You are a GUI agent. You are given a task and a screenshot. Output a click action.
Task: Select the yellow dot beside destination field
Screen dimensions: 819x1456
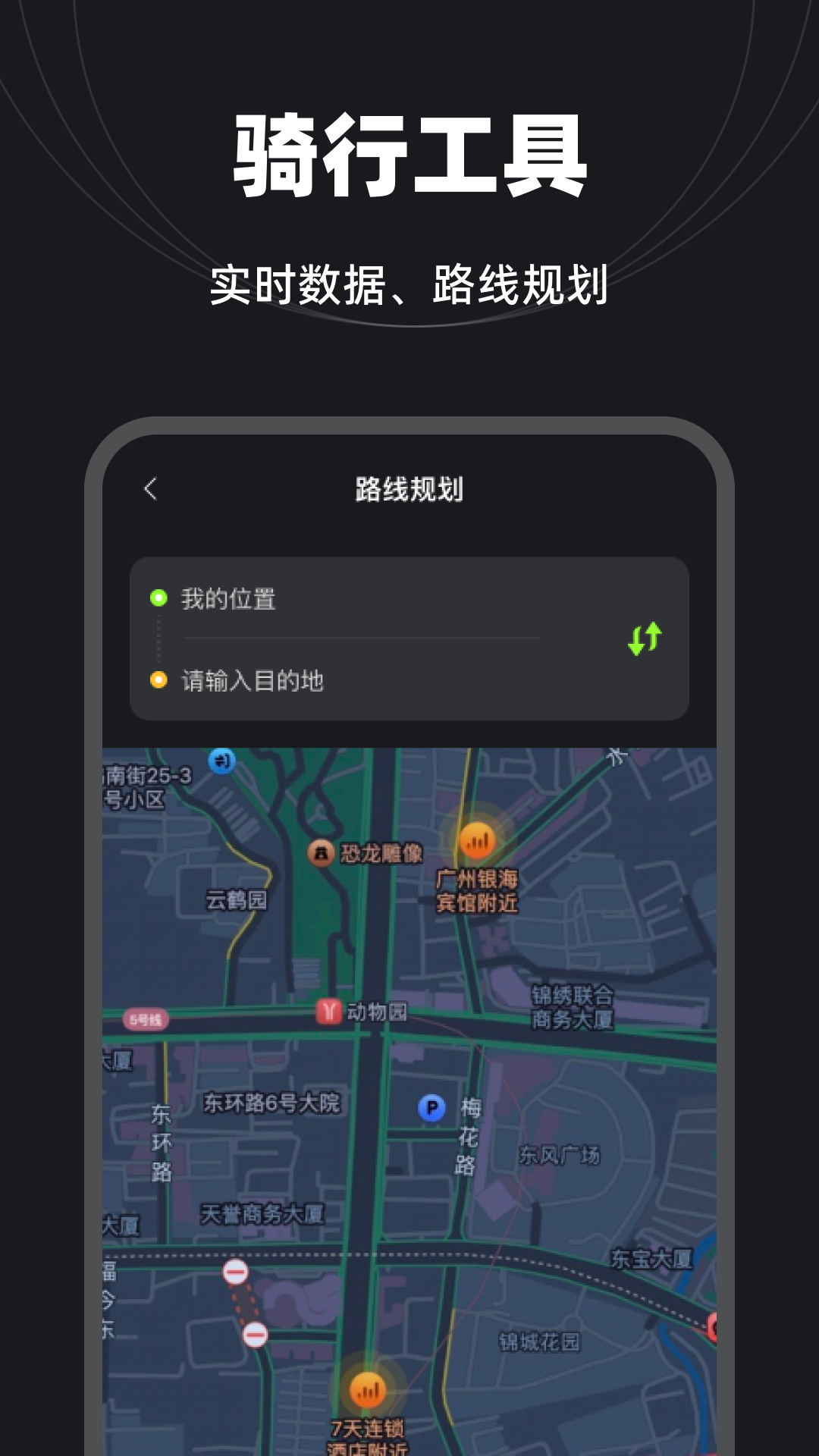[157, 681]
